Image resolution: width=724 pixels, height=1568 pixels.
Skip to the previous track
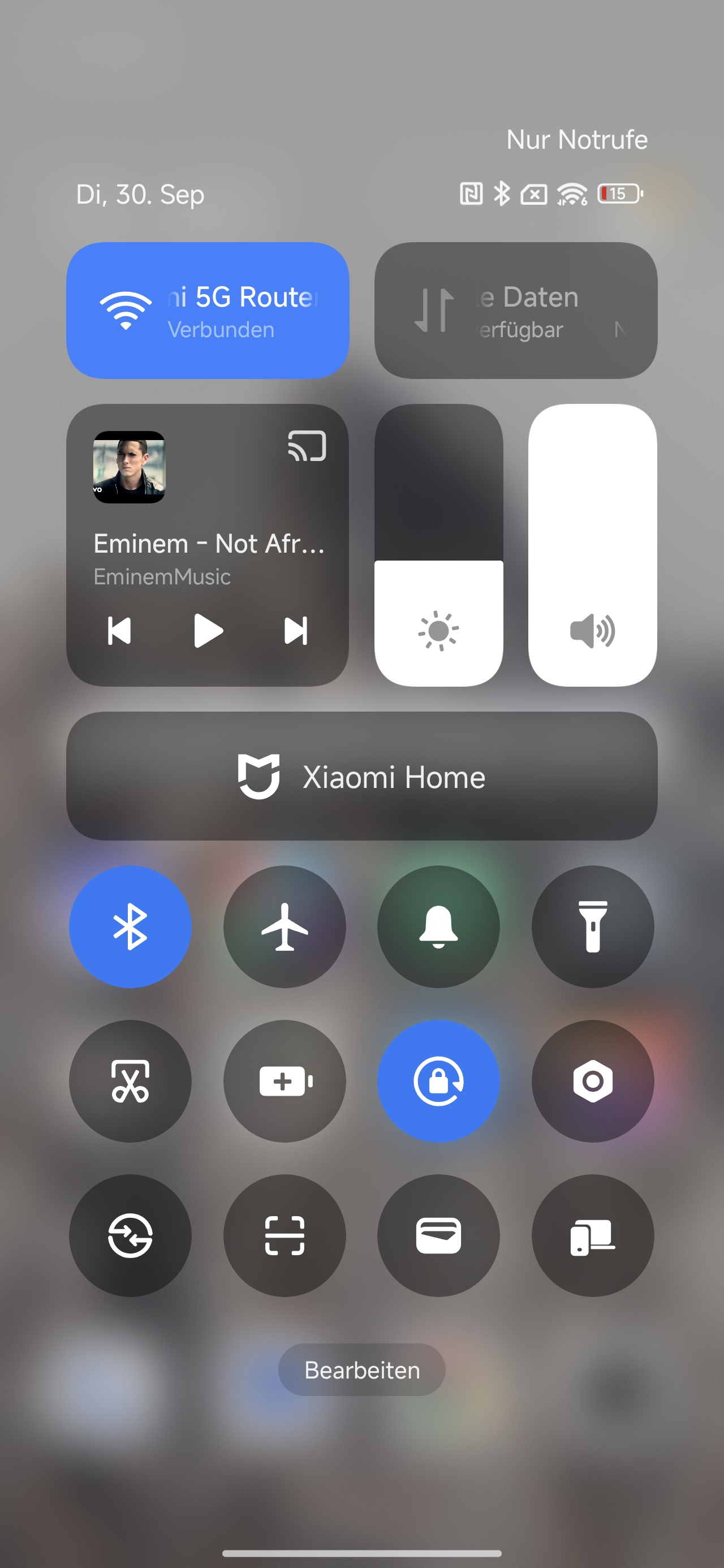point(119,631)
